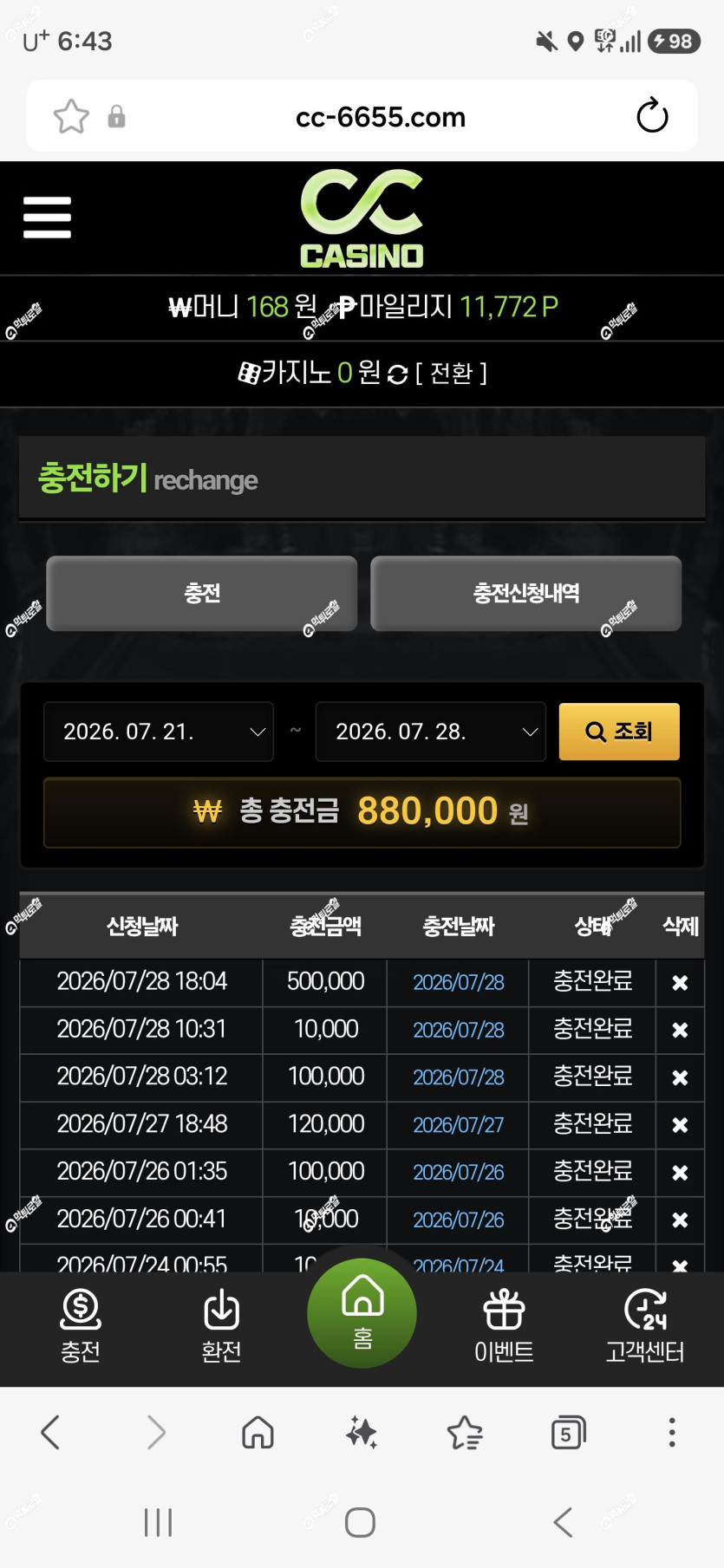This screenshot has width=724, height=1568.
Task: Go to 충전 in the bottom bar
Action: point(80,1326)
